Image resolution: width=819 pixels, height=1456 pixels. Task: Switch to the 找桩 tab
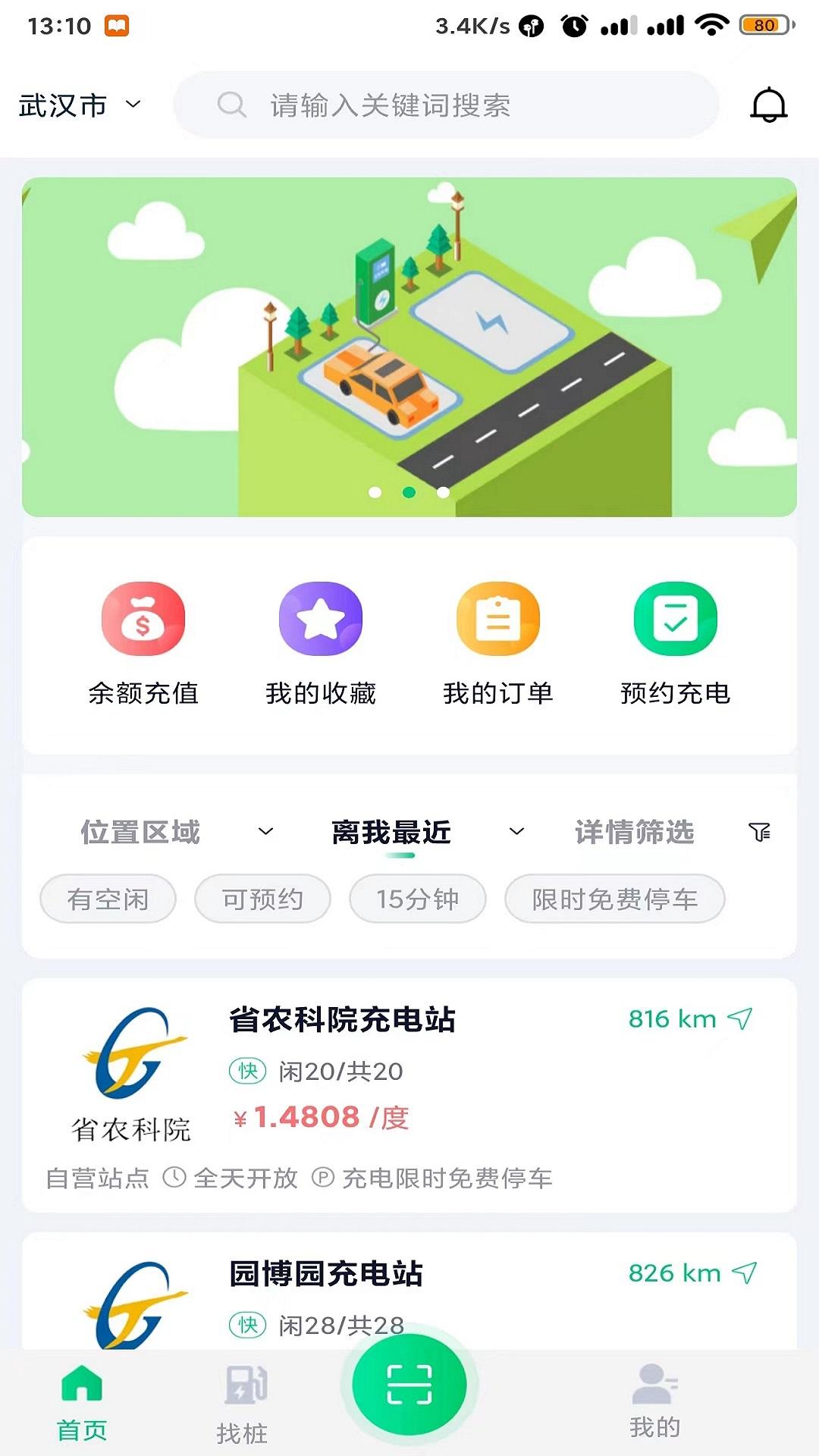tap(243, 1403)
